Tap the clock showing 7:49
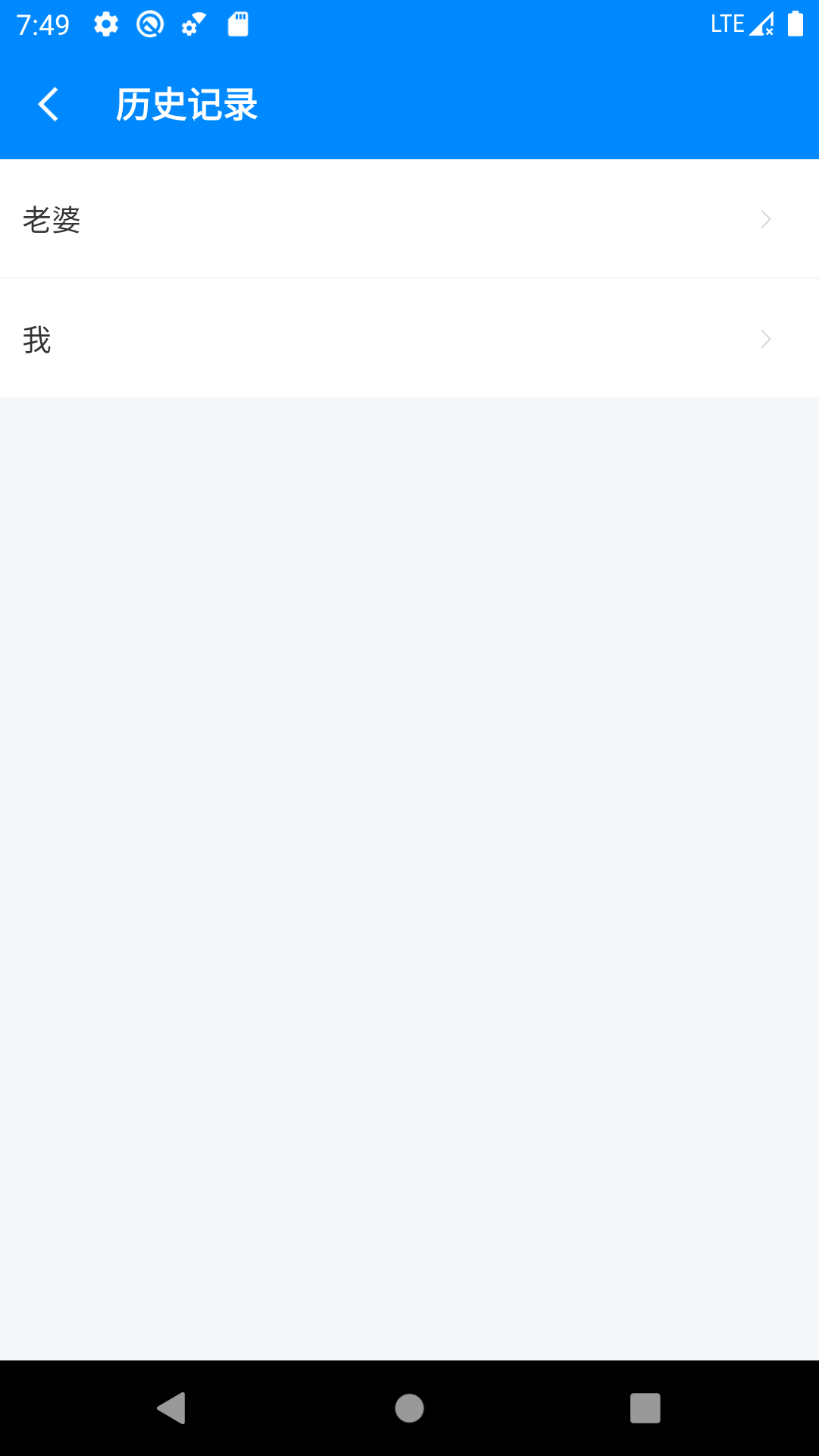Viewport: 819px width, 1456px height. tap(42, 24)
